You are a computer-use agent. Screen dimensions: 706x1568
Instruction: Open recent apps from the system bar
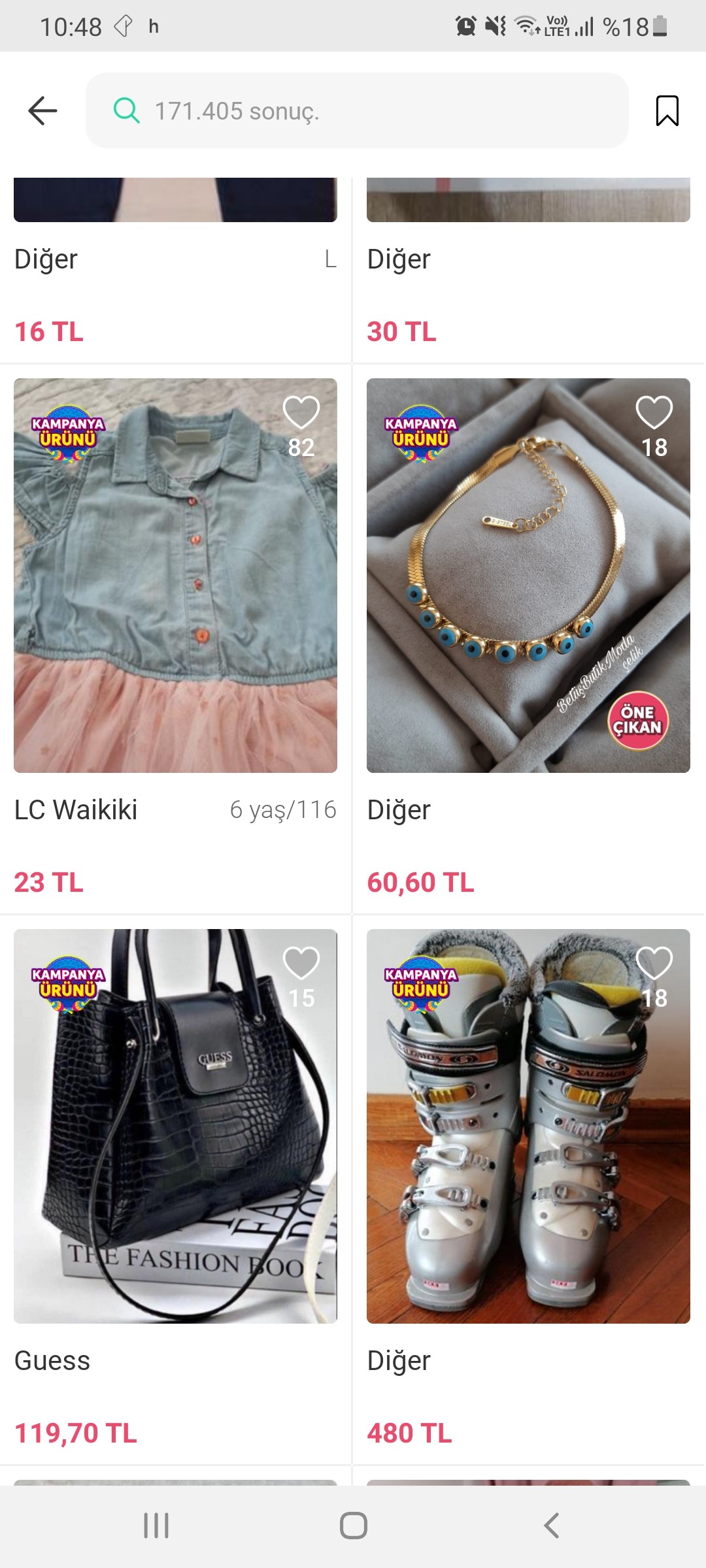pyautogui.click(x=156, y=1526)
